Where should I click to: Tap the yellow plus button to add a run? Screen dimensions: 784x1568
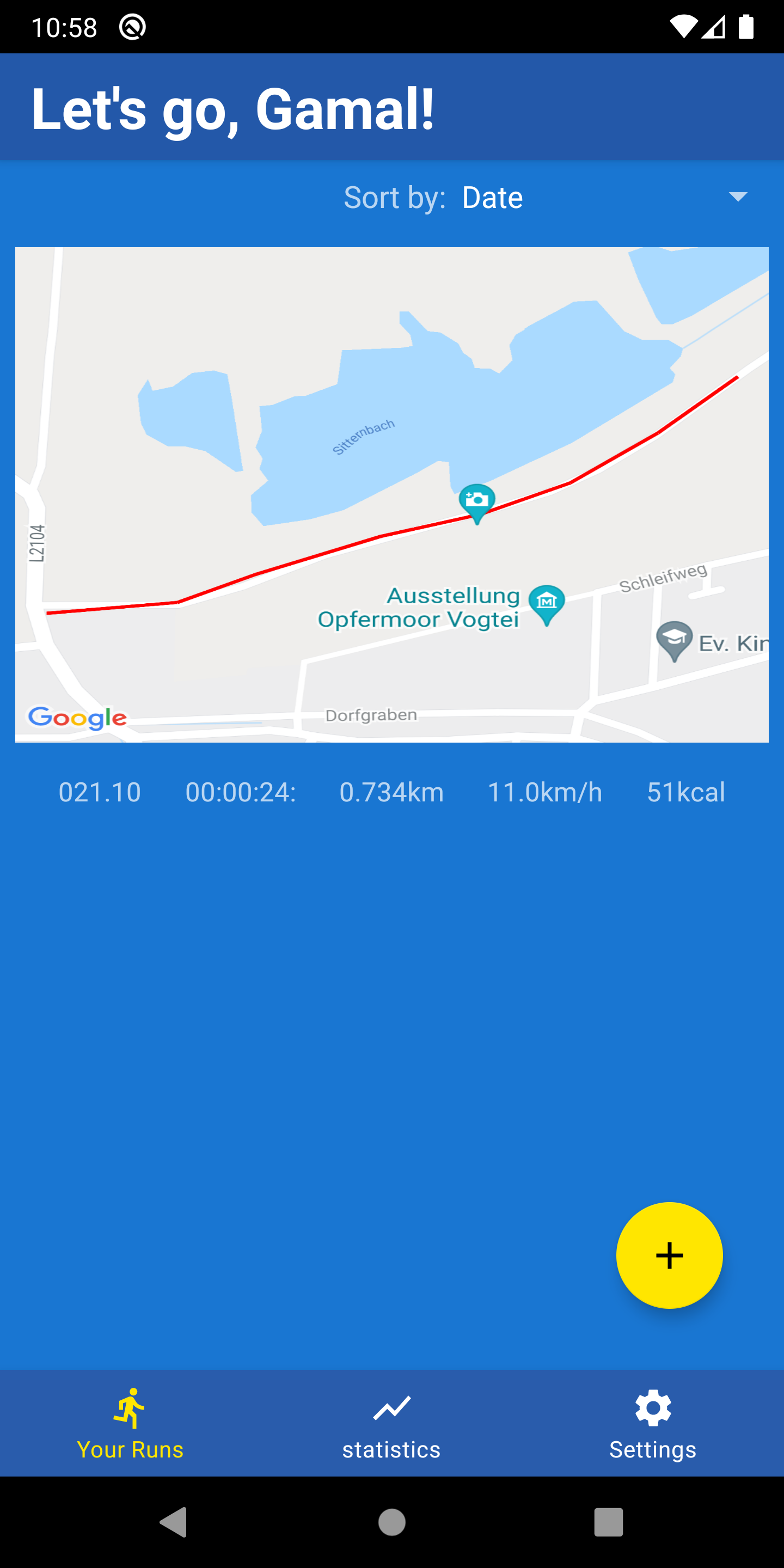(669, 1255)
